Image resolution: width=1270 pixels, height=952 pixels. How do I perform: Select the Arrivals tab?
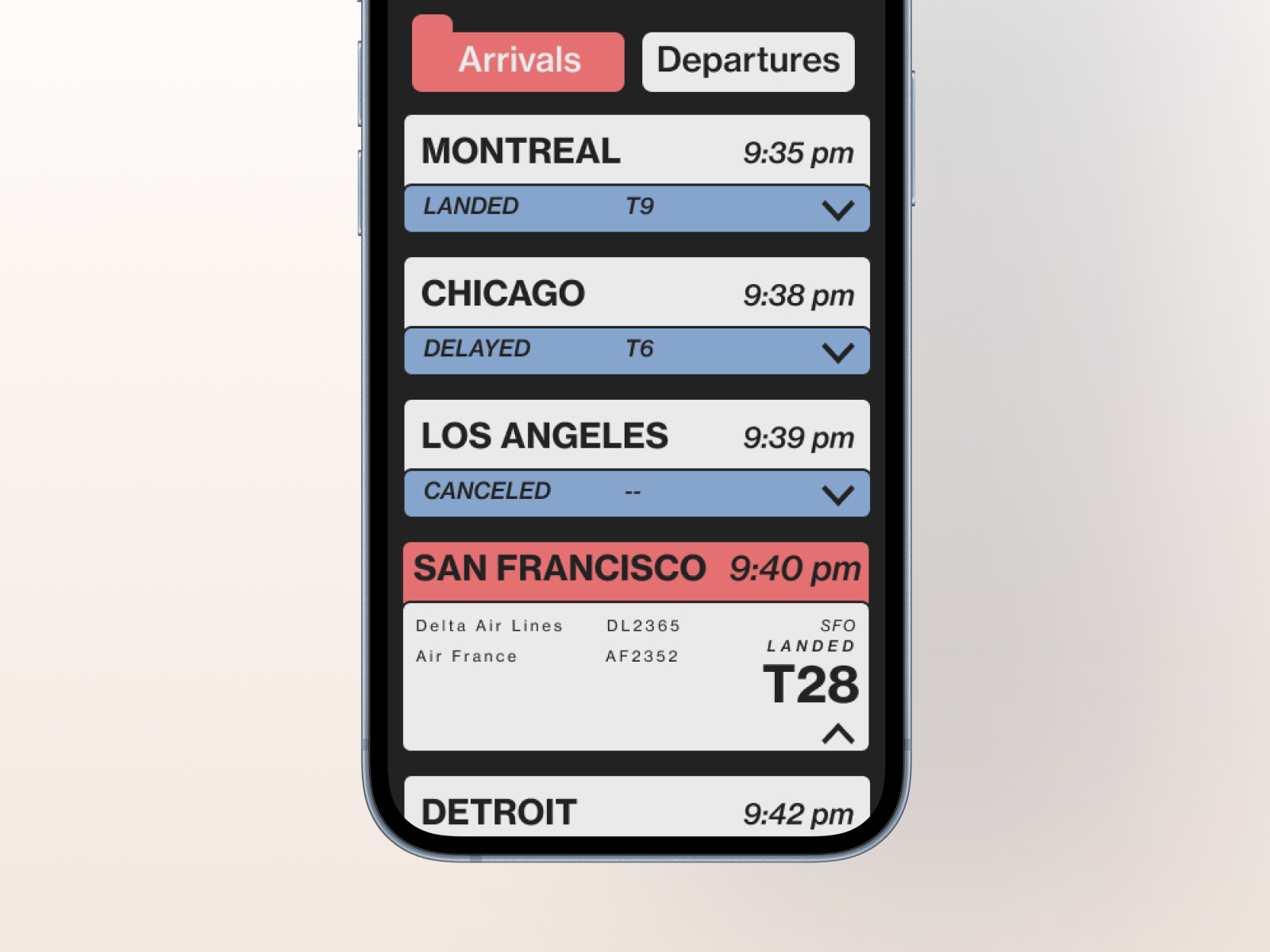point(518,62)
